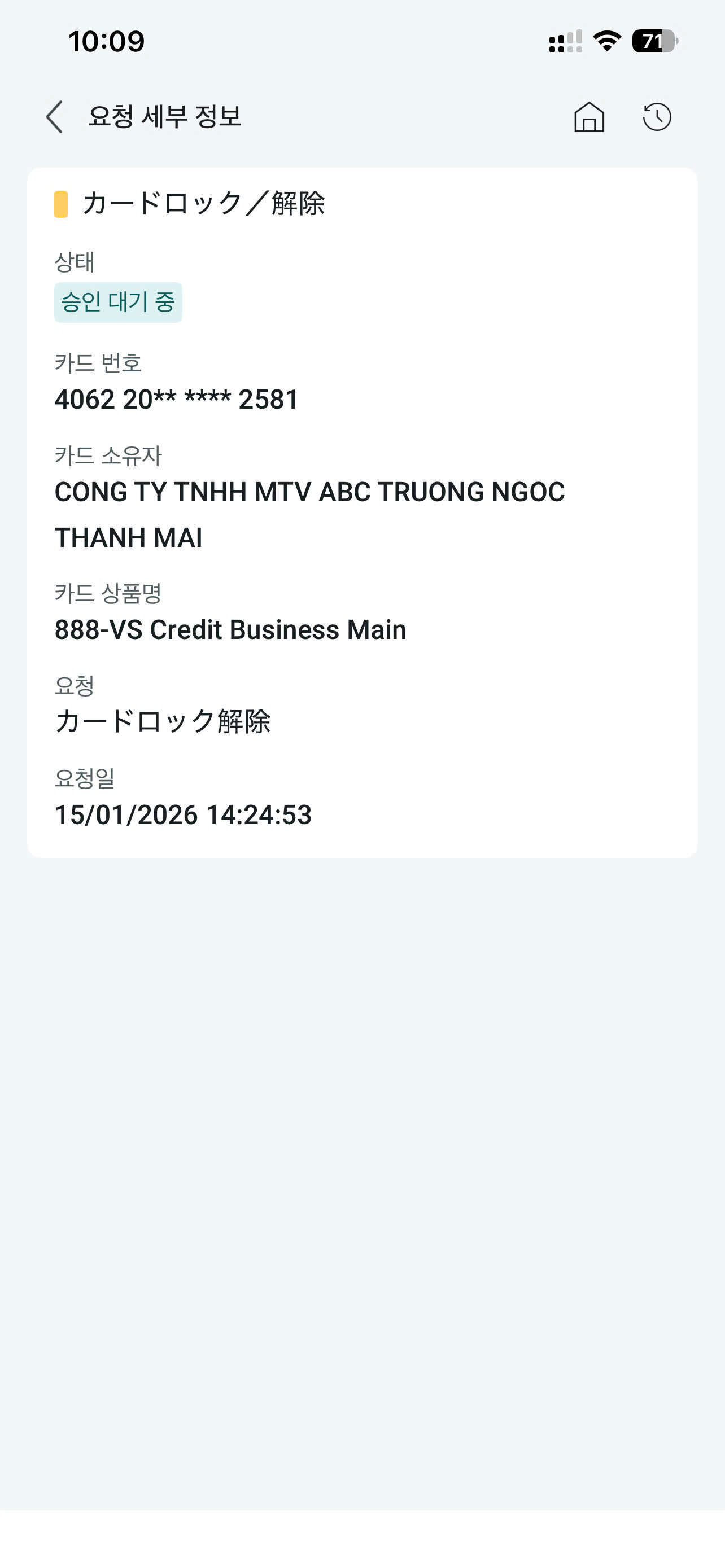This screenshot has width=725, height=1568.
Task: Open the request history clock icon
Action: coord(657,117)
